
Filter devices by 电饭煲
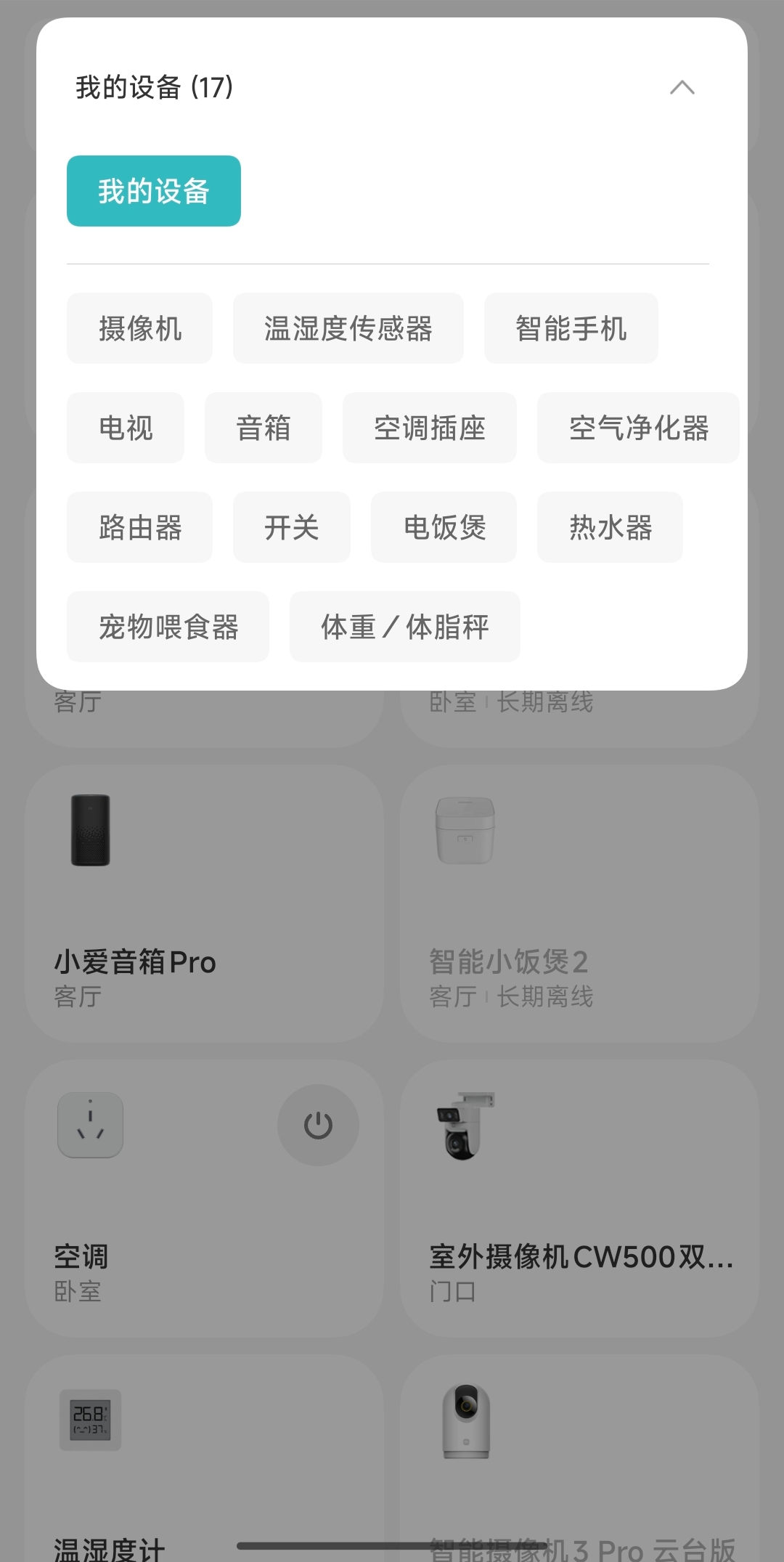coord(444,527)
